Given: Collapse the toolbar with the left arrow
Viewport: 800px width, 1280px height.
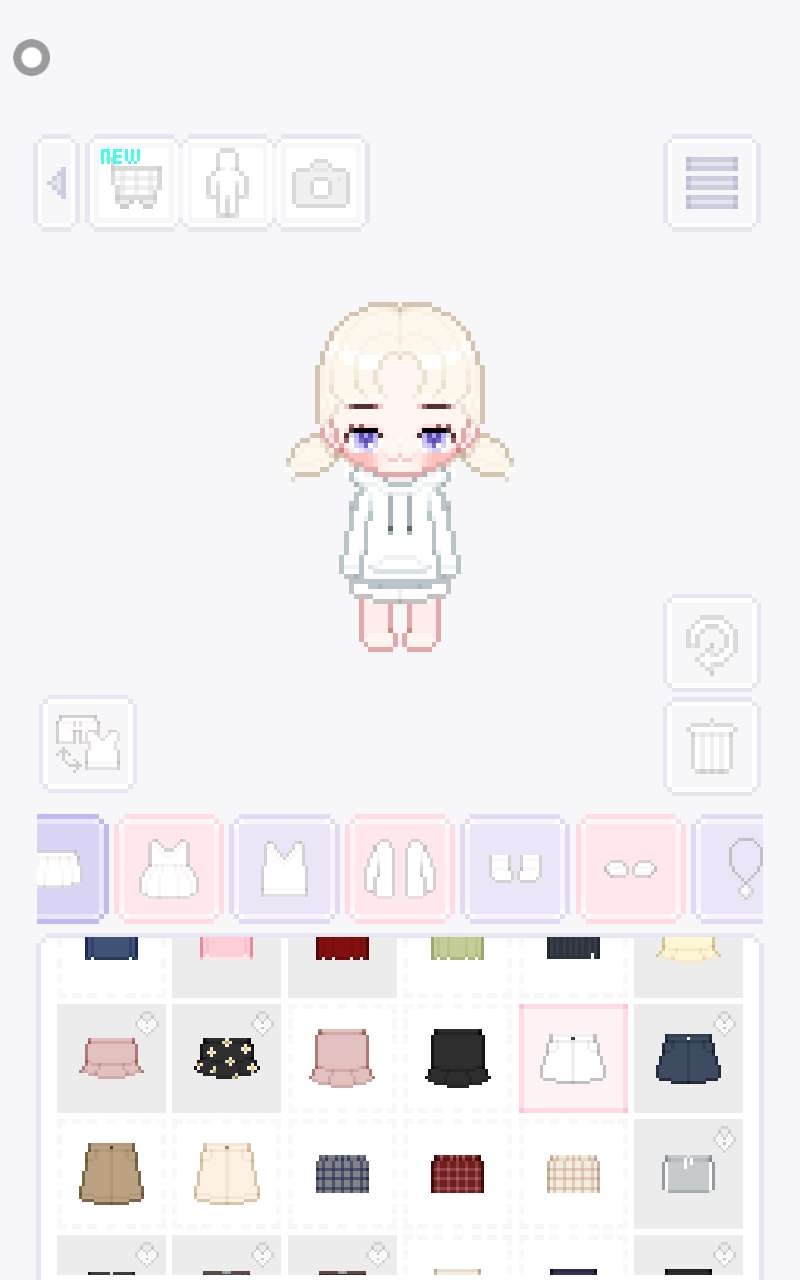Looking at the screenshot, I should coord(57,183).
